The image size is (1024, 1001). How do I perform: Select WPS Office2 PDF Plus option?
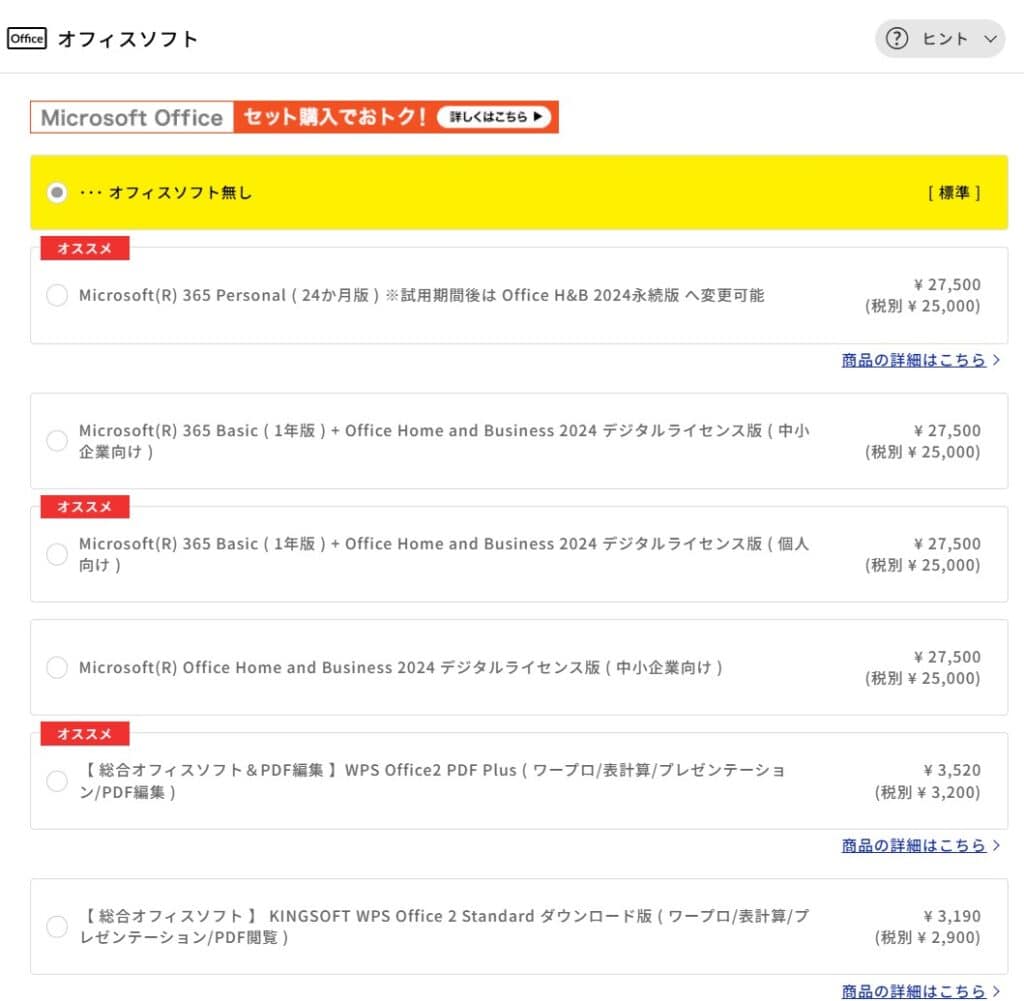pyautogui.click(x=57, y=781)
